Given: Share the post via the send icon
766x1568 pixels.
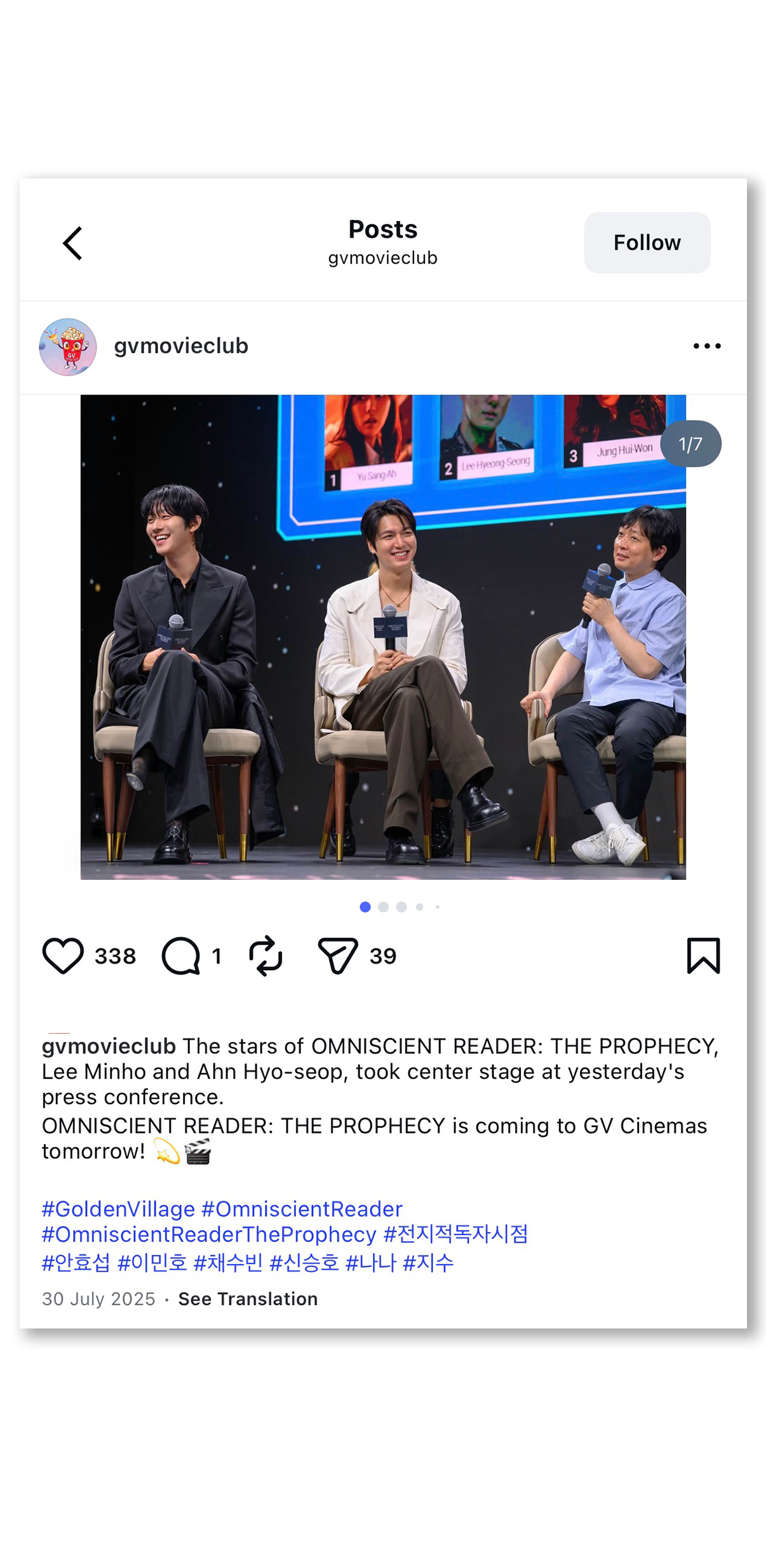Looking at the screenshot, I should (x=337, y=956).
